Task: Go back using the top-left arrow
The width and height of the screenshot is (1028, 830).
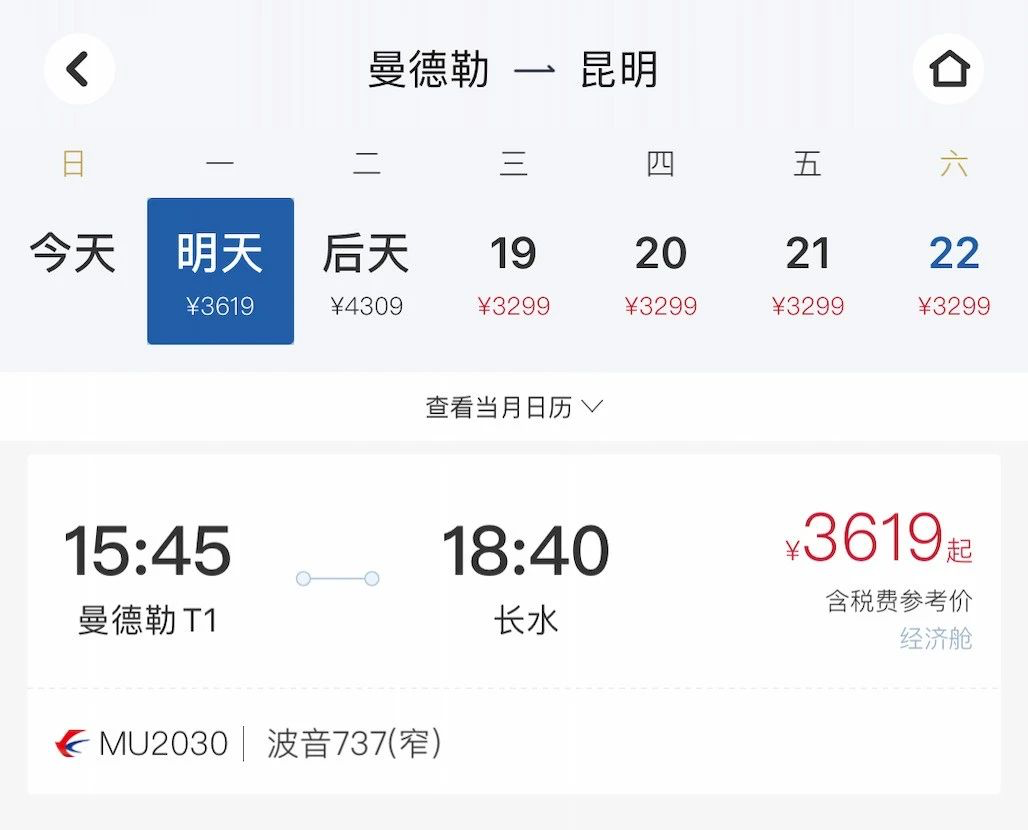Action: tap(79, 70)
